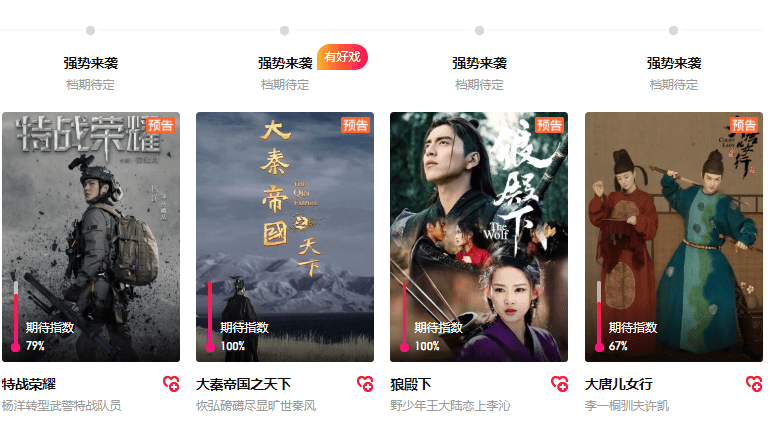Favorite 大秦帝国之天下 with the heart-plus icon
The height and width of the screenshot is (428, 772).
365,384
